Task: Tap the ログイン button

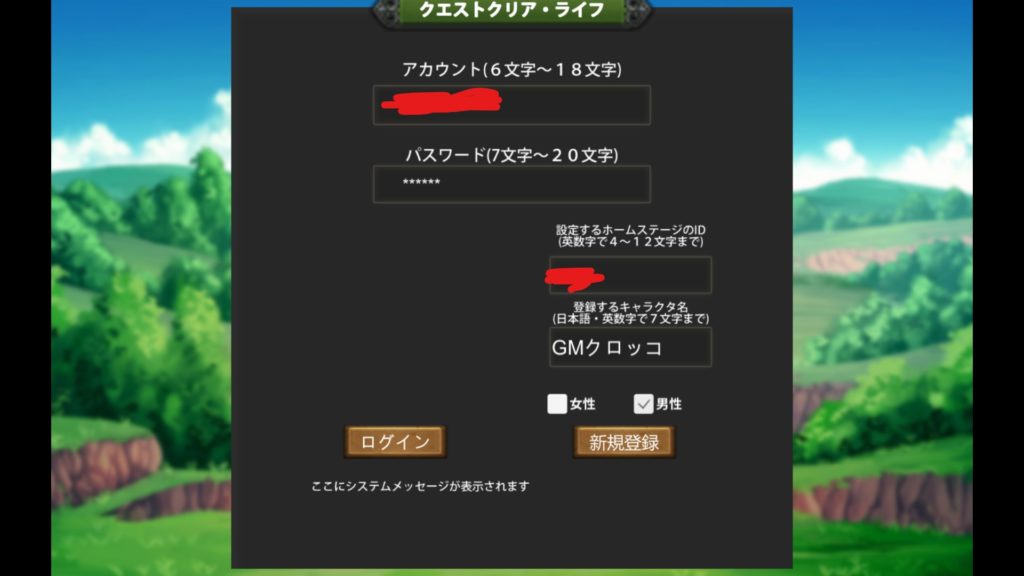Action: [x=395, y=442]
